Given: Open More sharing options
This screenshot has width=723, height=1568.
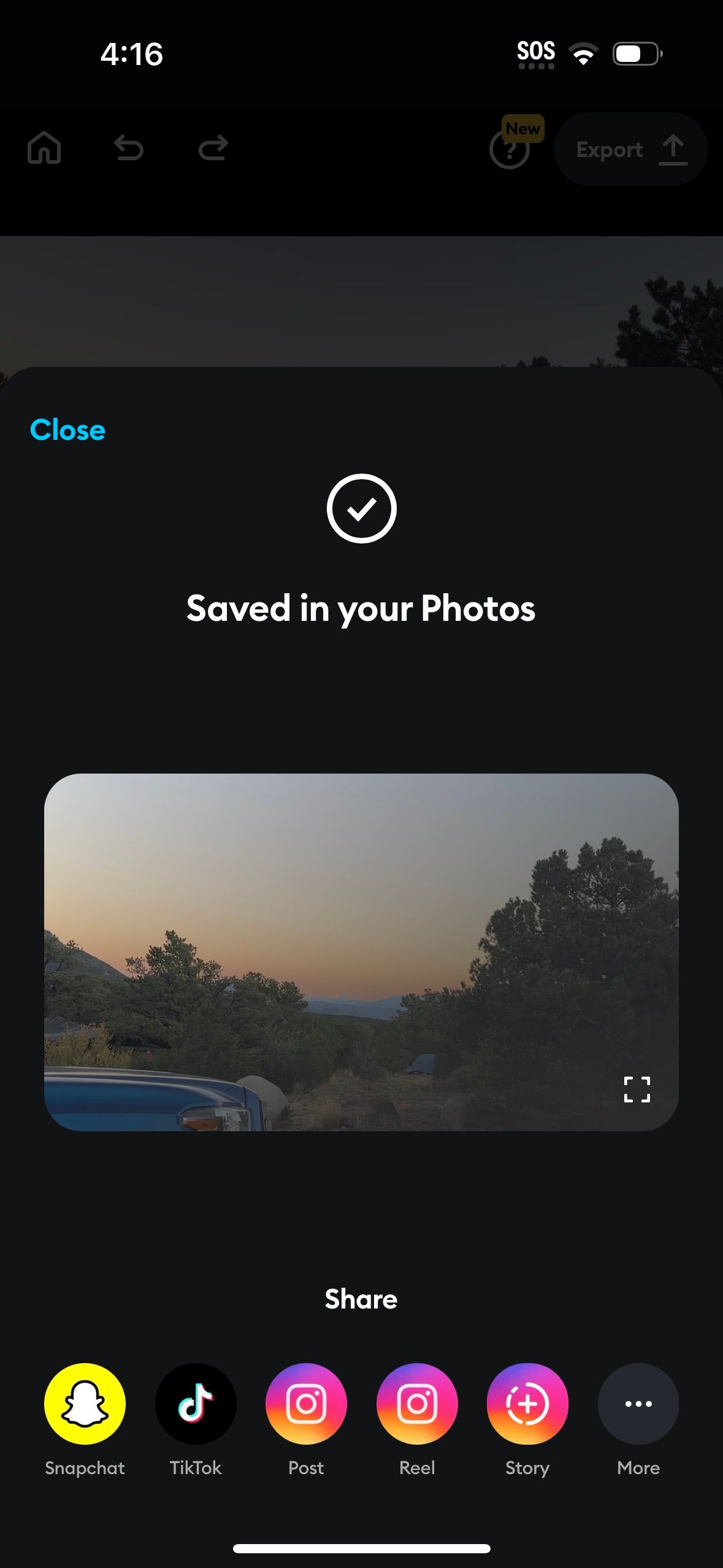Looking at the screenshot, I should tap(638, 1403).
